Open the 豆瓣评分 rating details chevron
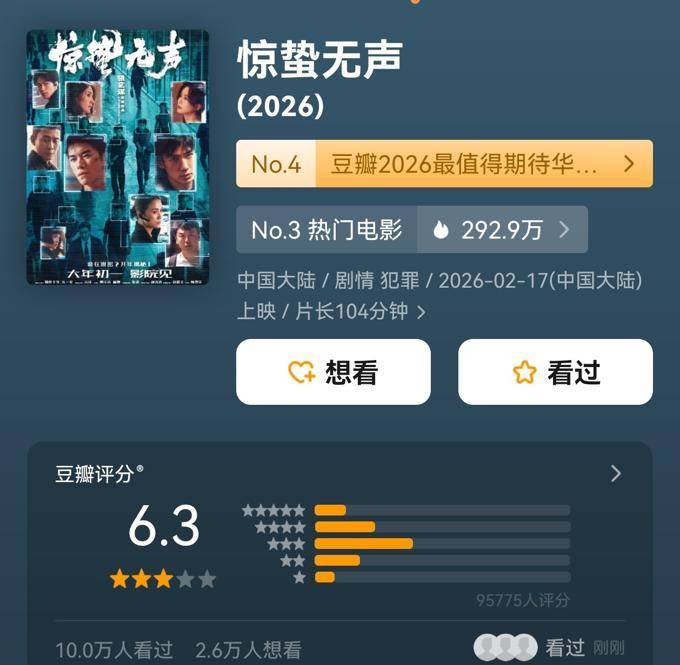This screenshot has height=665, width=680. [x=616, y=473]
